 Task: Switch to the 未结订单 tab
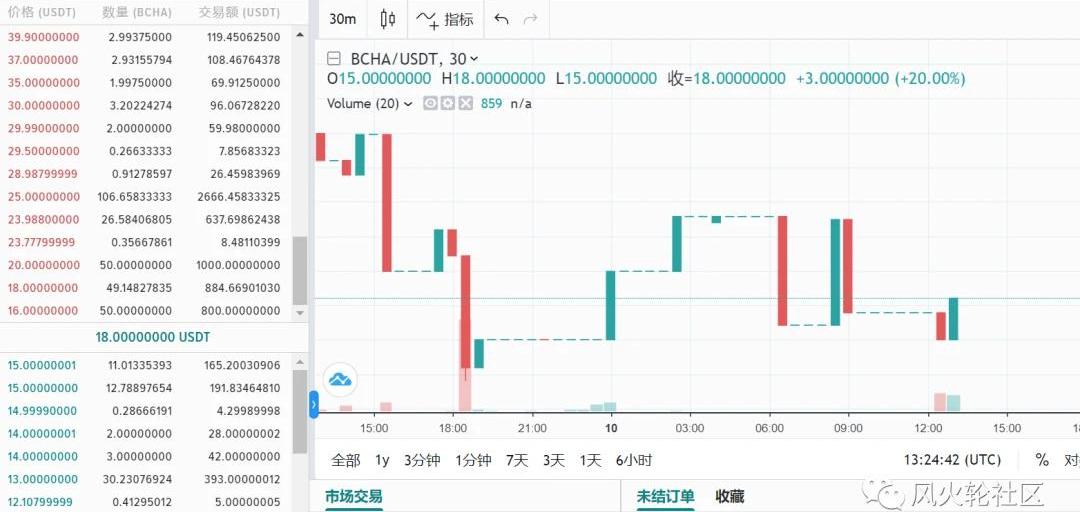pos(665,496)
